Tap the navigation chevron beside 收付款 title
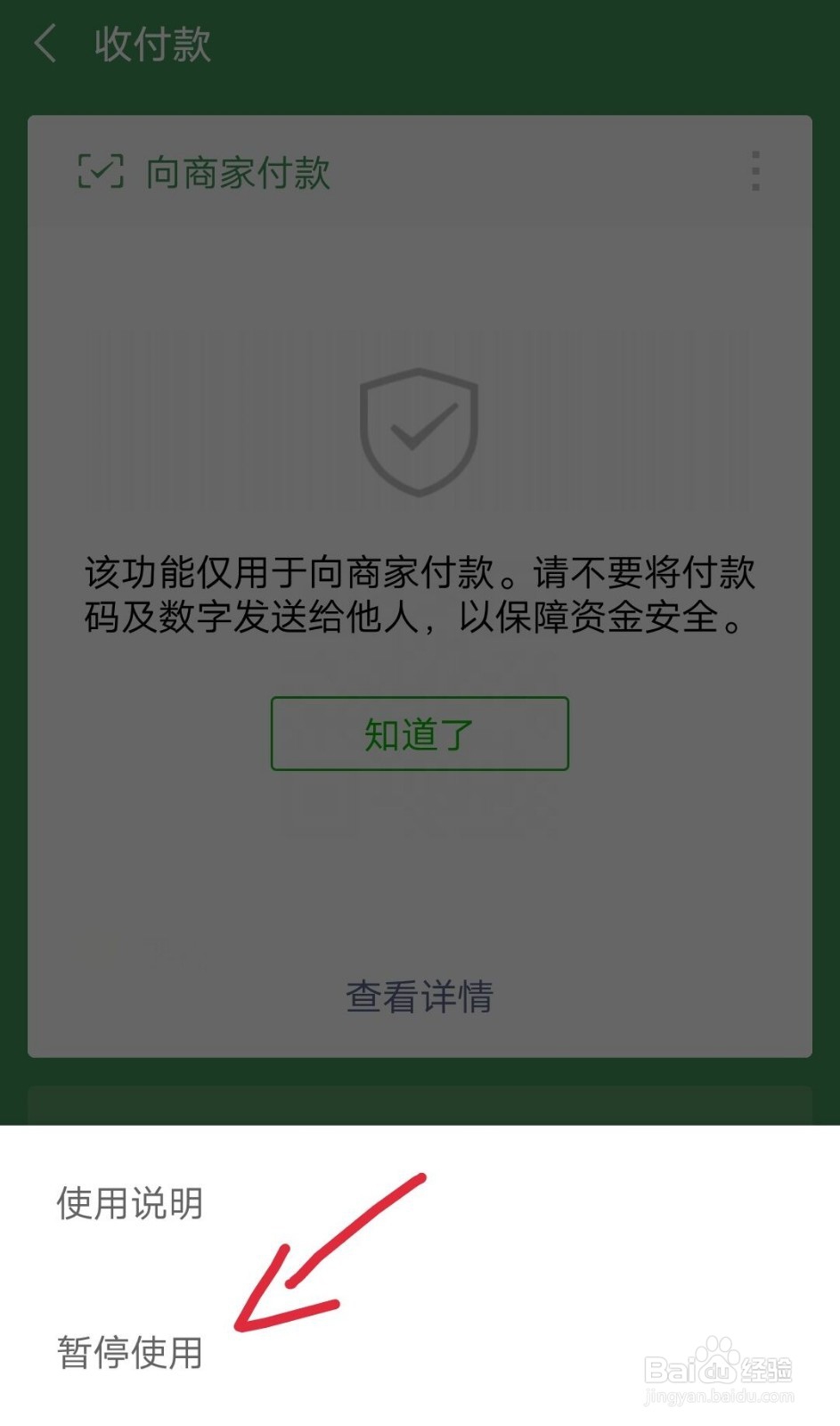The image size is (840, 1426). pos(45,45)
